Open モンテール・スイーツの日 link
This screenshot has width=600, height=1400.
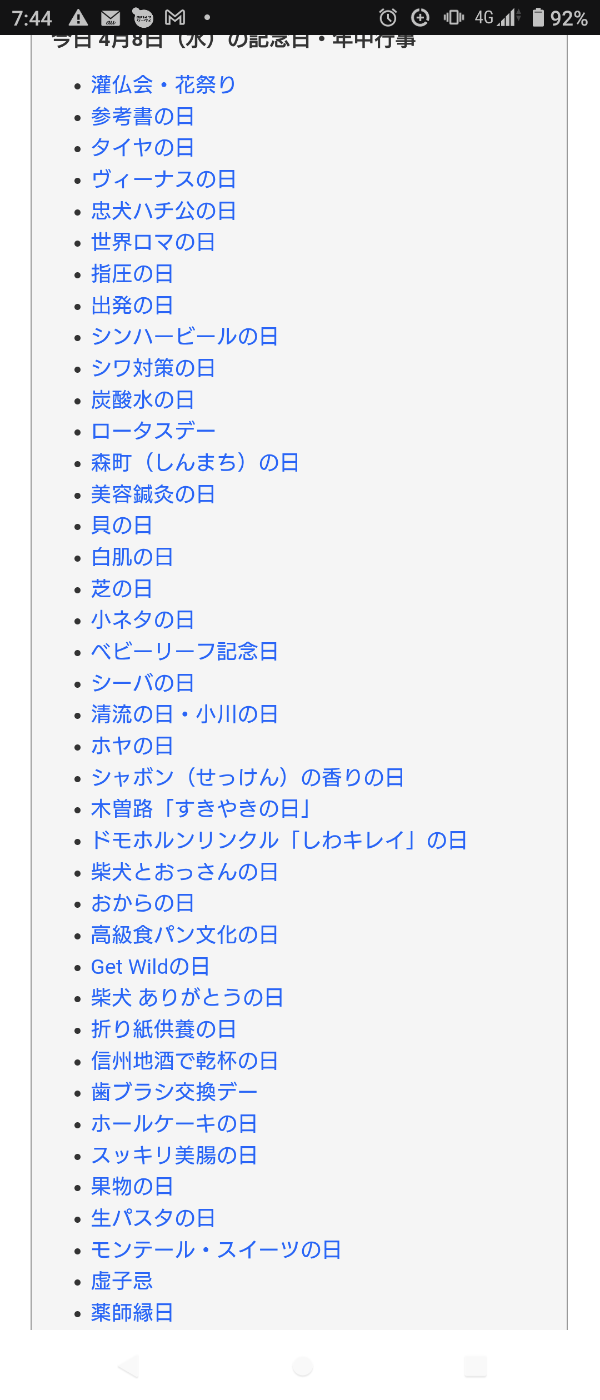click(x=216, y=1250)
